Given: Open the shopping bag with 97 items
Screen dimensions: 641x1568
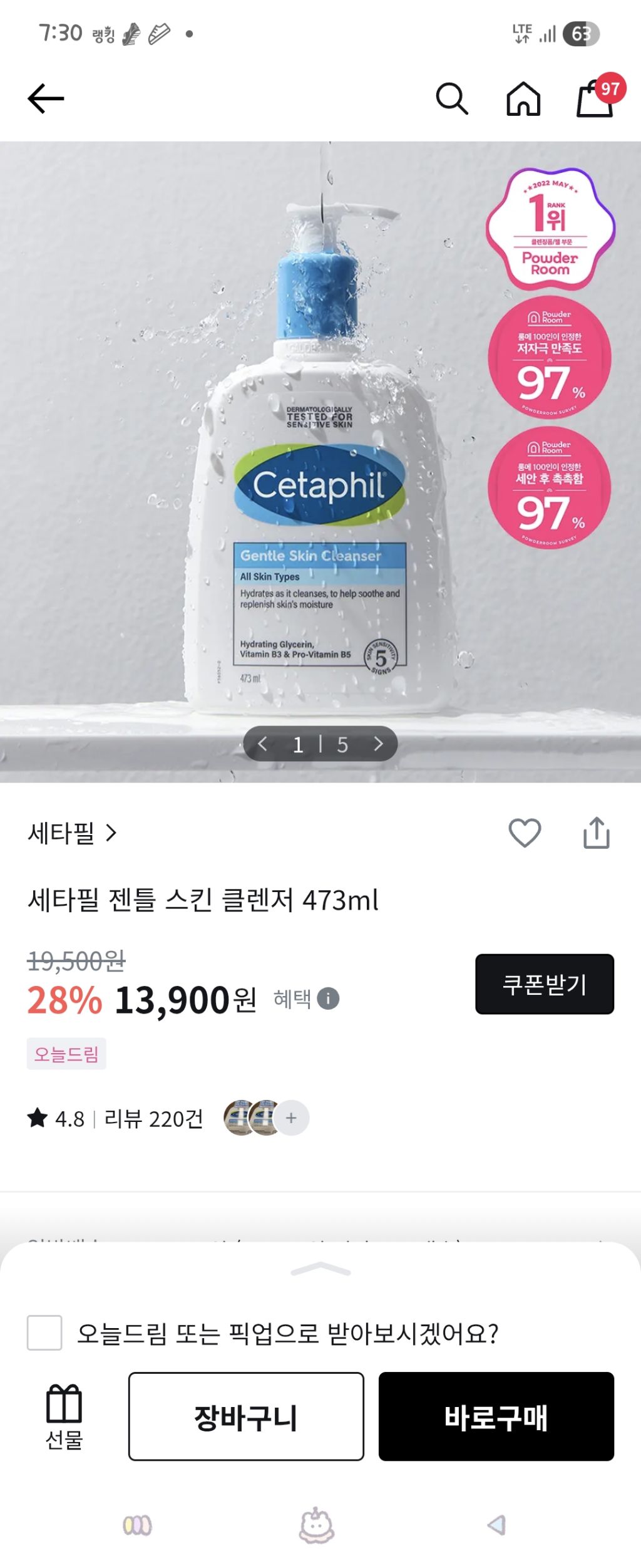Looking at the screenshot, I should point(595,99).
